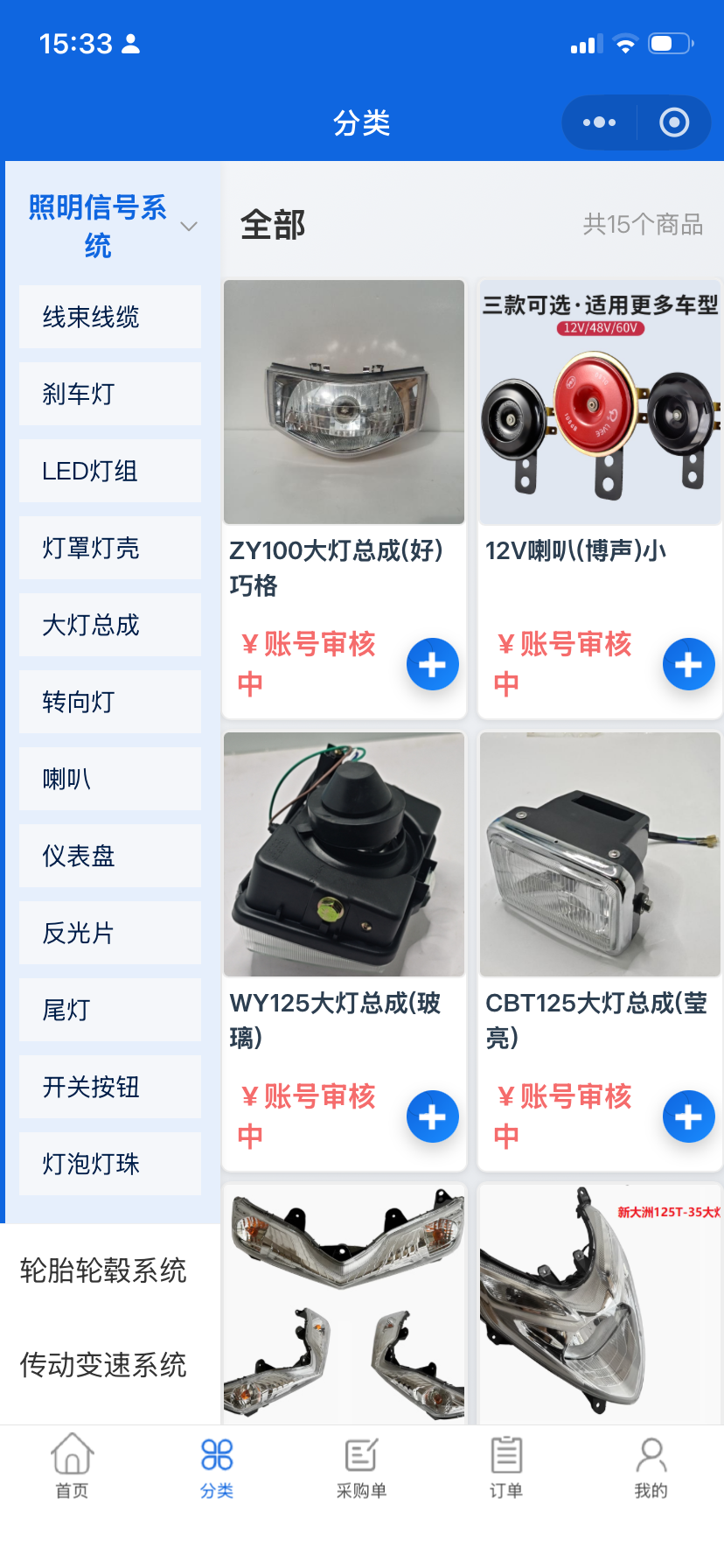Open the 订单 tab
Viewport: 724px width, 1568px height.
(x=506, y=1465)
